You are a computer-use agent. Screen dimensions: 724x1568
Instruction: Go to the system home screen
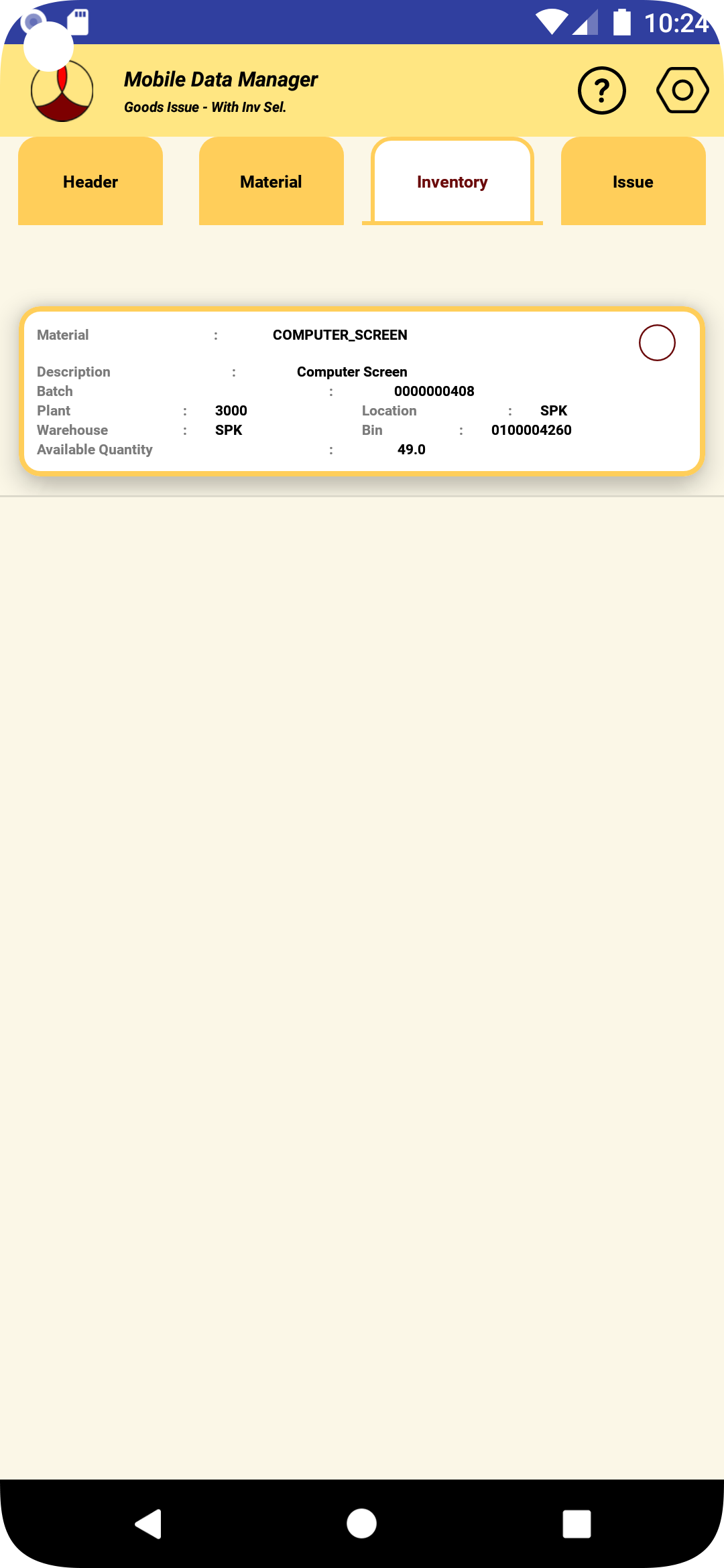361,1524
